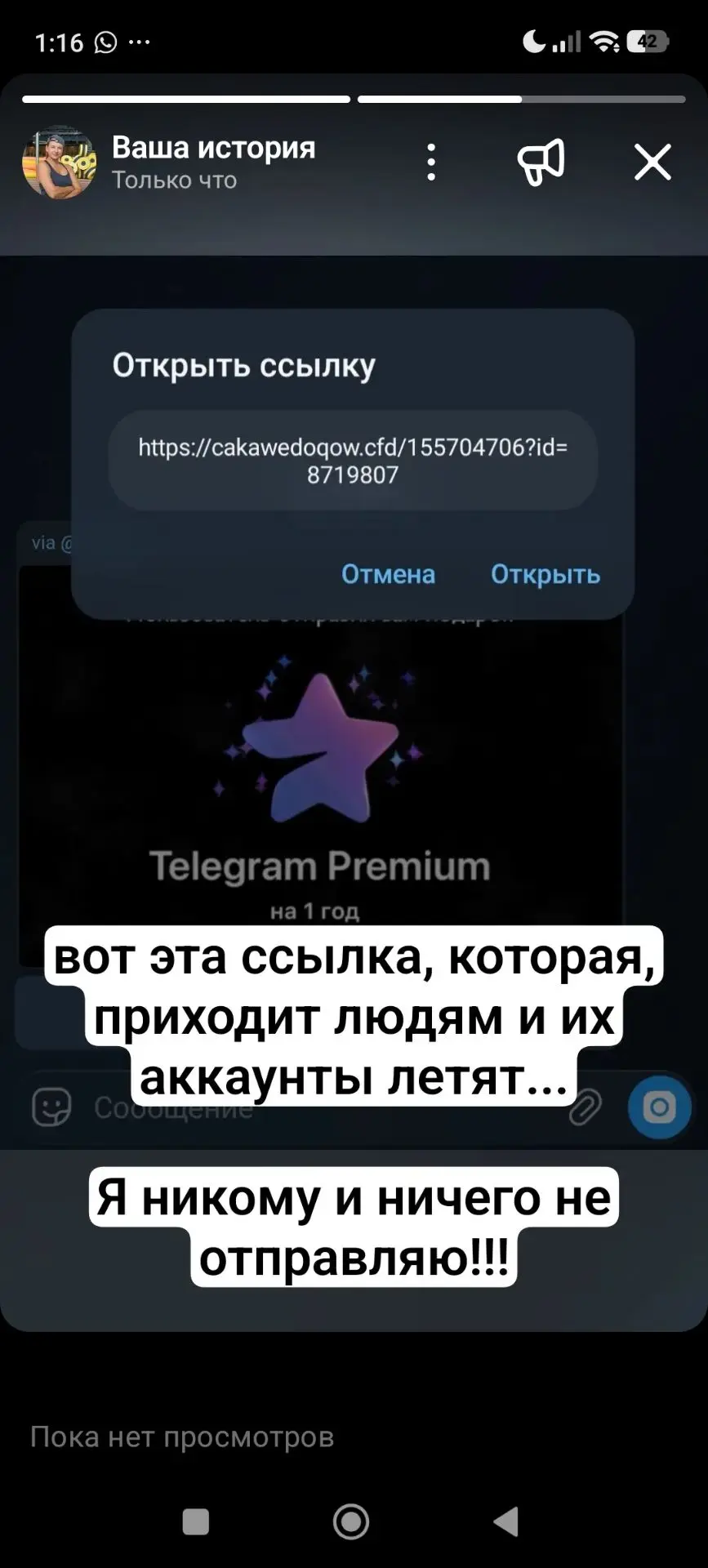The image size is (708, 1568).
Task: Open the three-dot story options menu
Action: pyautogui.click(x=431, y=162)
